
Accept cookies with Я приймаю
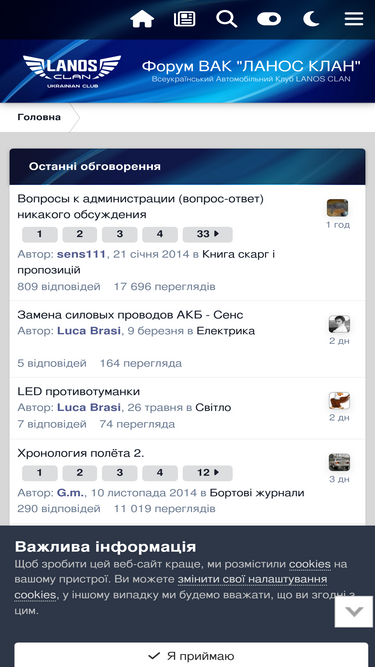click(x=191, y=655)
